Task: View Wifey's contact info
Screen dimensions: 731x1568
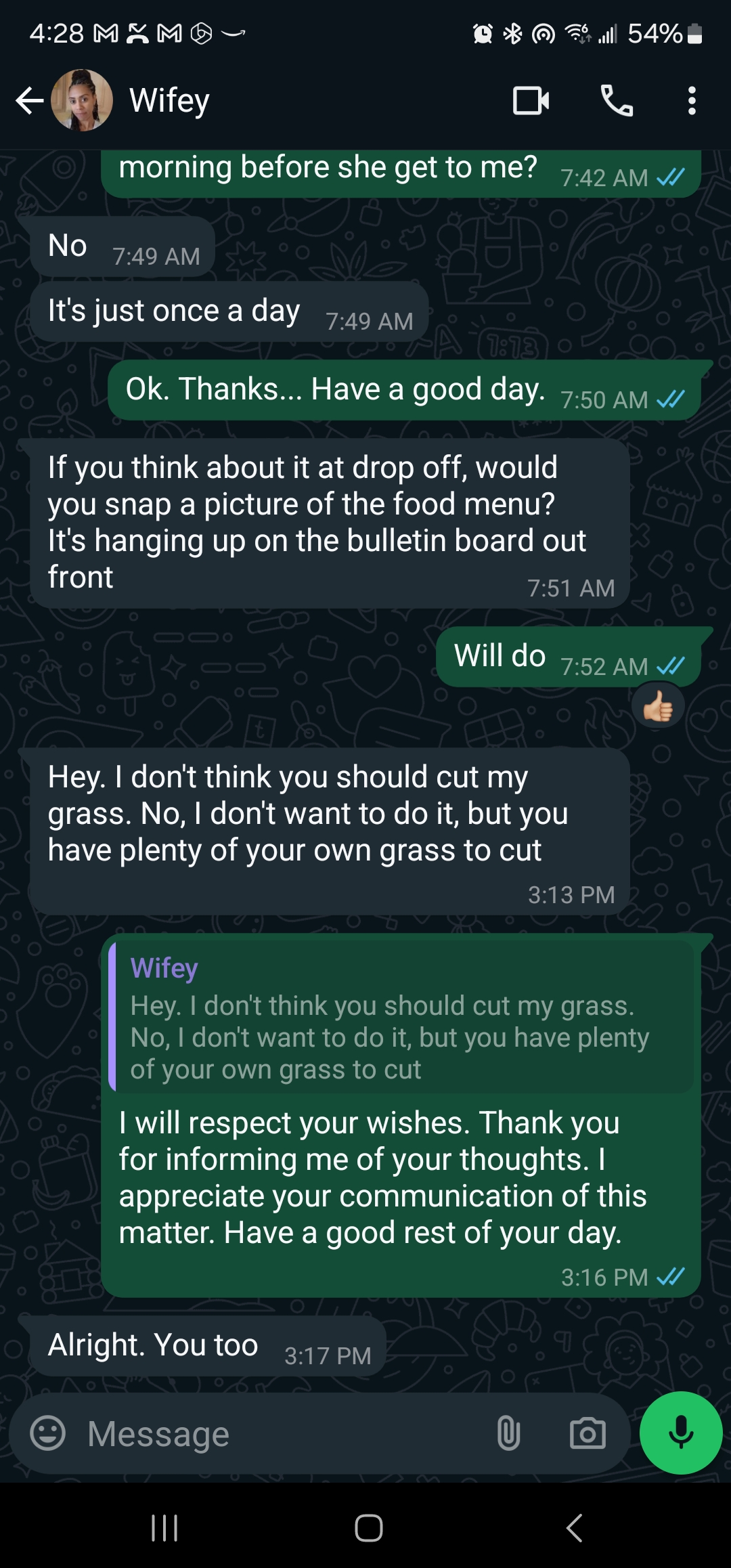Action: pyautogui.click(x=169, y=101)
